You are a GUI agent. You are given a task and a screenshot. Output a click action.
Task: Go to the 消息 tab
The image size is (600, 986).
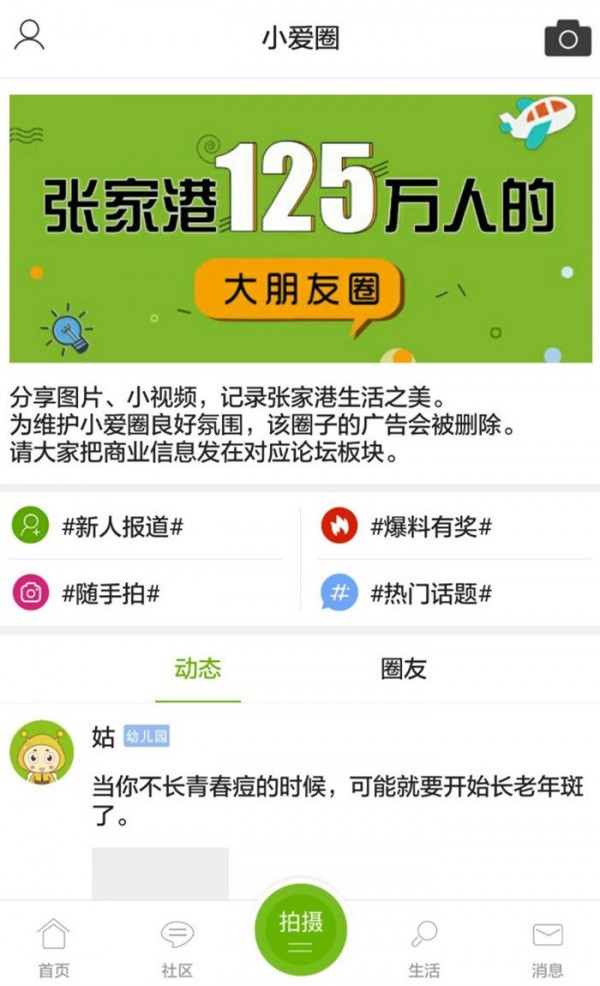click(547, 948)
